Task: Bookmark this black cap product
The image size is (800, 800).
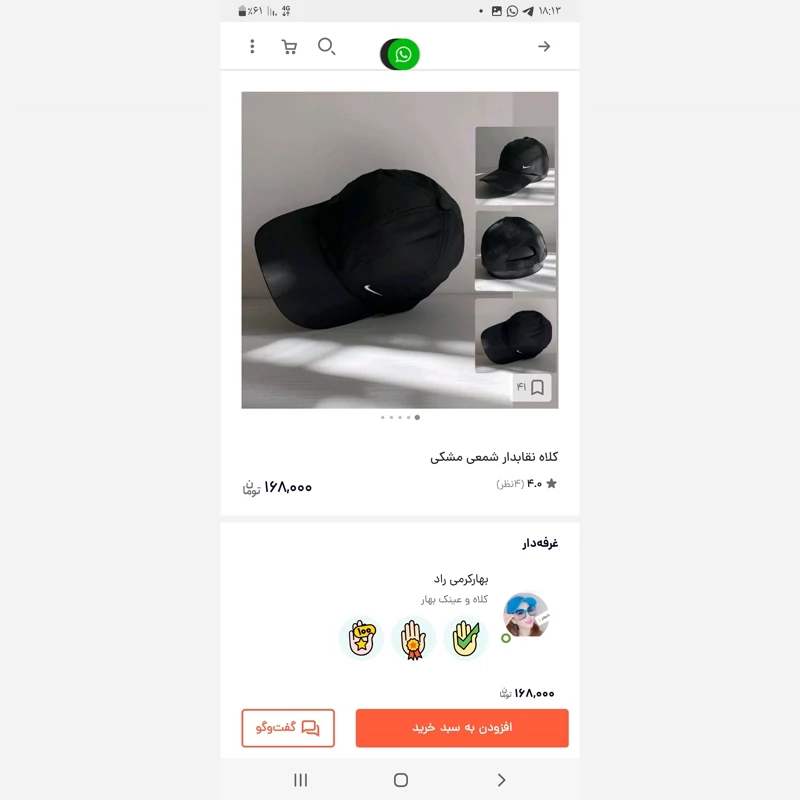Action: pyautogui.click(x=537, y=387)
